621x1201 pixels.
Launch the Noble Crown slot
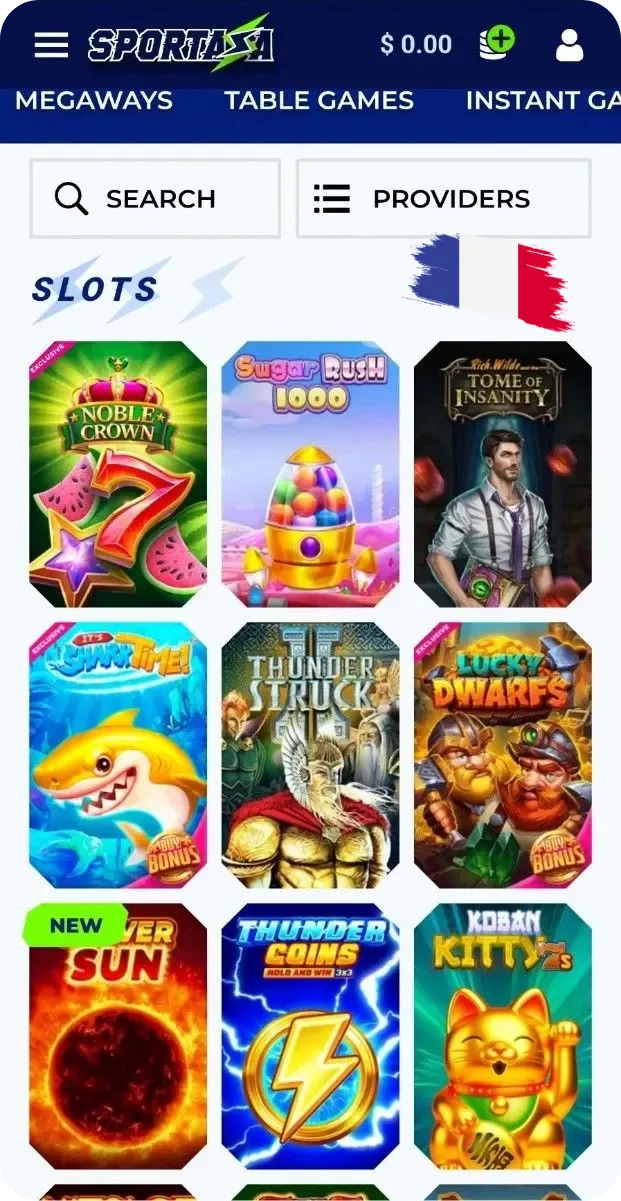coord(118,475)
